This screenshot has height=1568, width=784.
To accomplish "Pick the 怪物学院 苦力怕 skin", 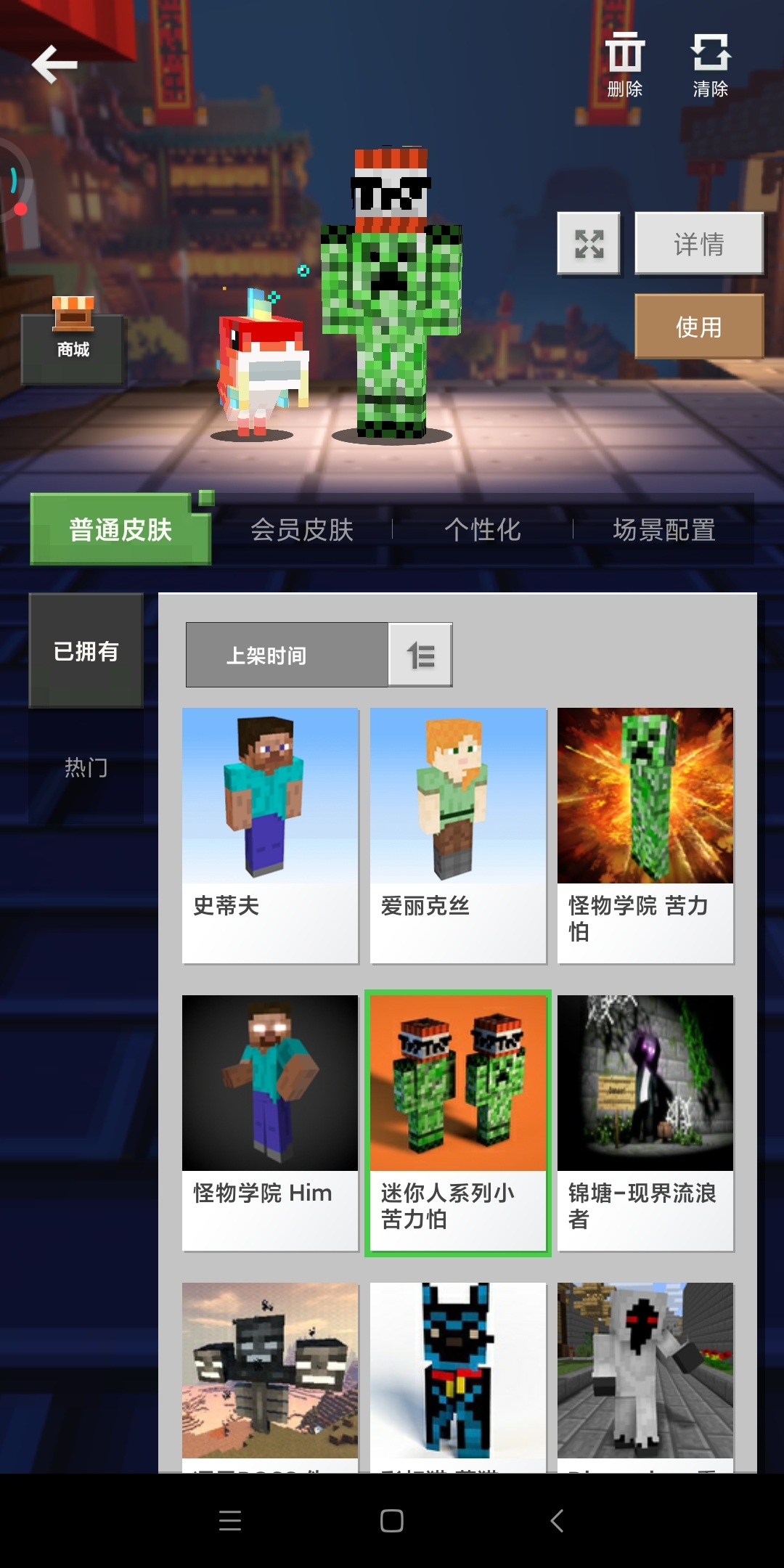I will coord(645,835).
